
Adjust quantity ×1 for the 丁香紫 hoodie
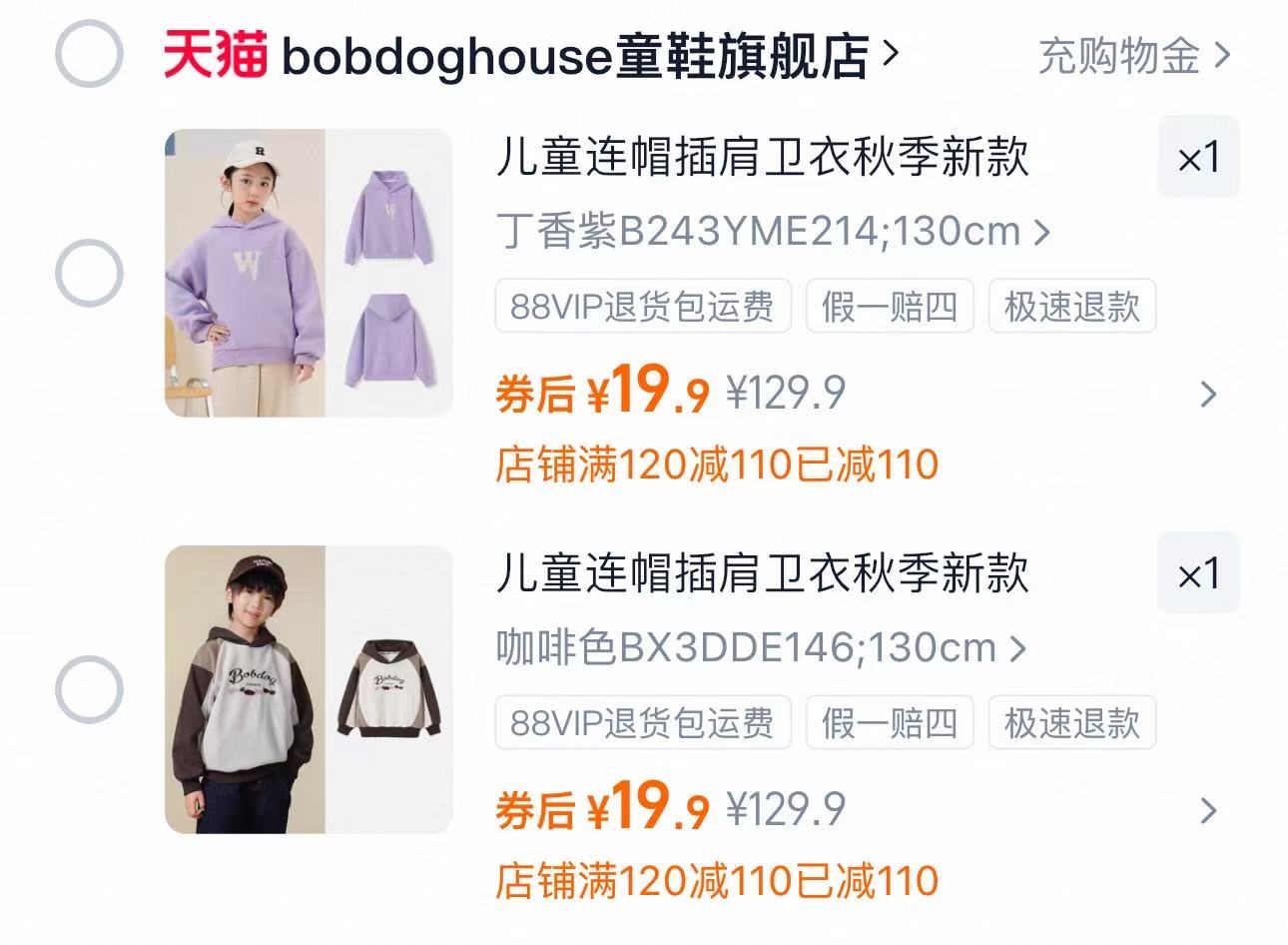tap(1198, 157)
